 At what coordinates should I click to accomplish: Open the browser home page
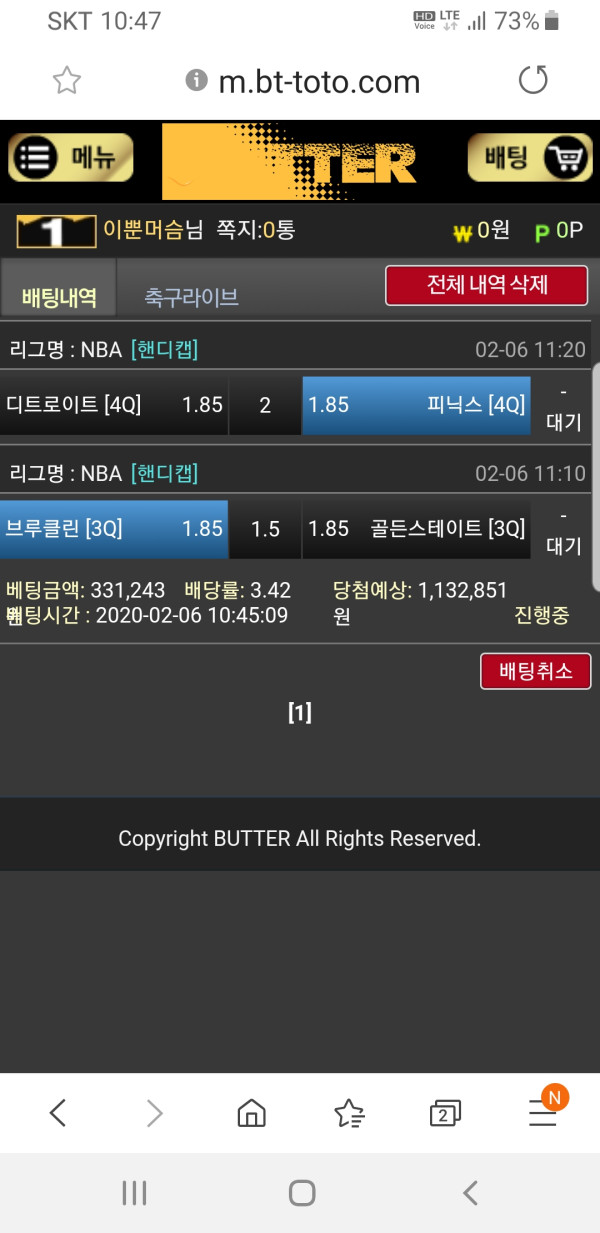coord(251,1112)
